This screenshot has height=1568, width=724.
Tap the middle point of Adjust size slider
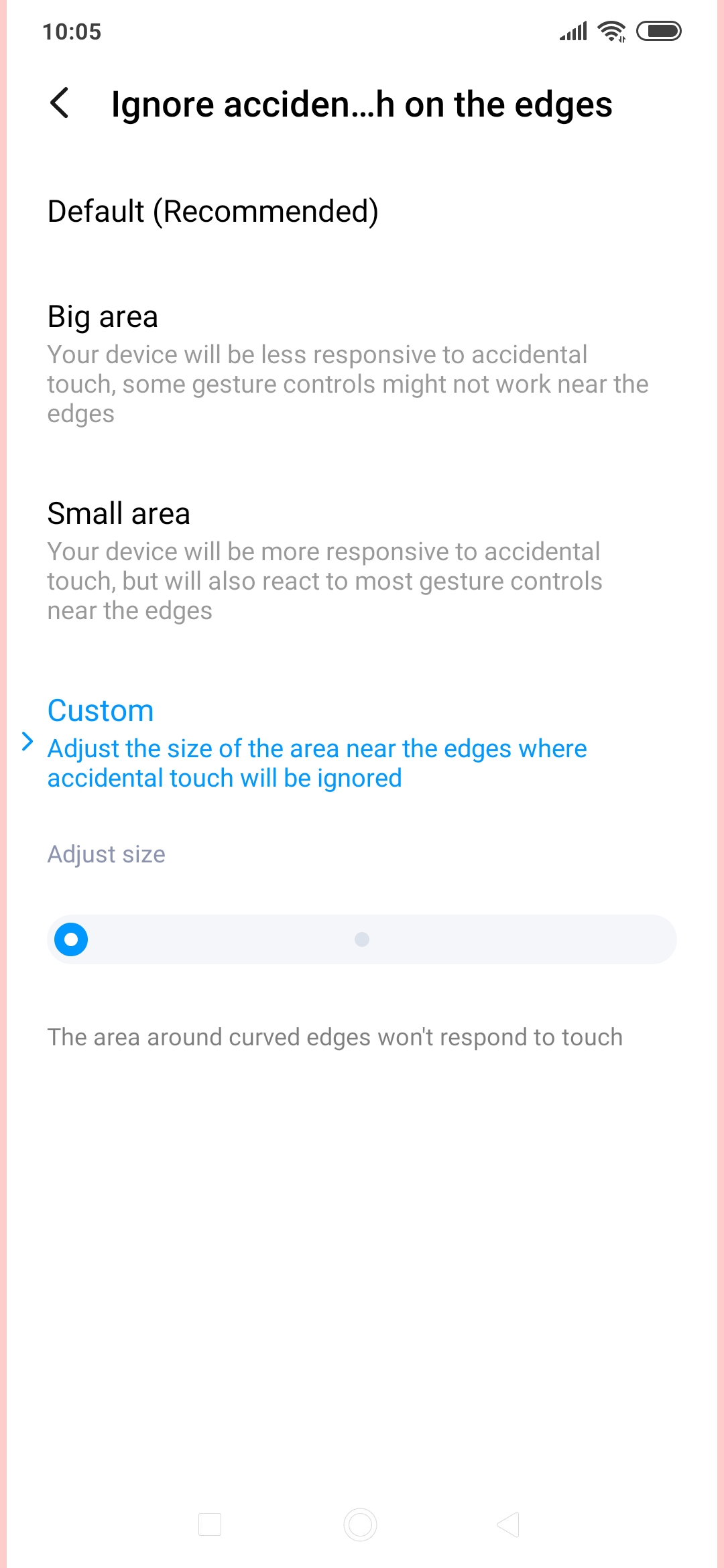click(362, 939)
